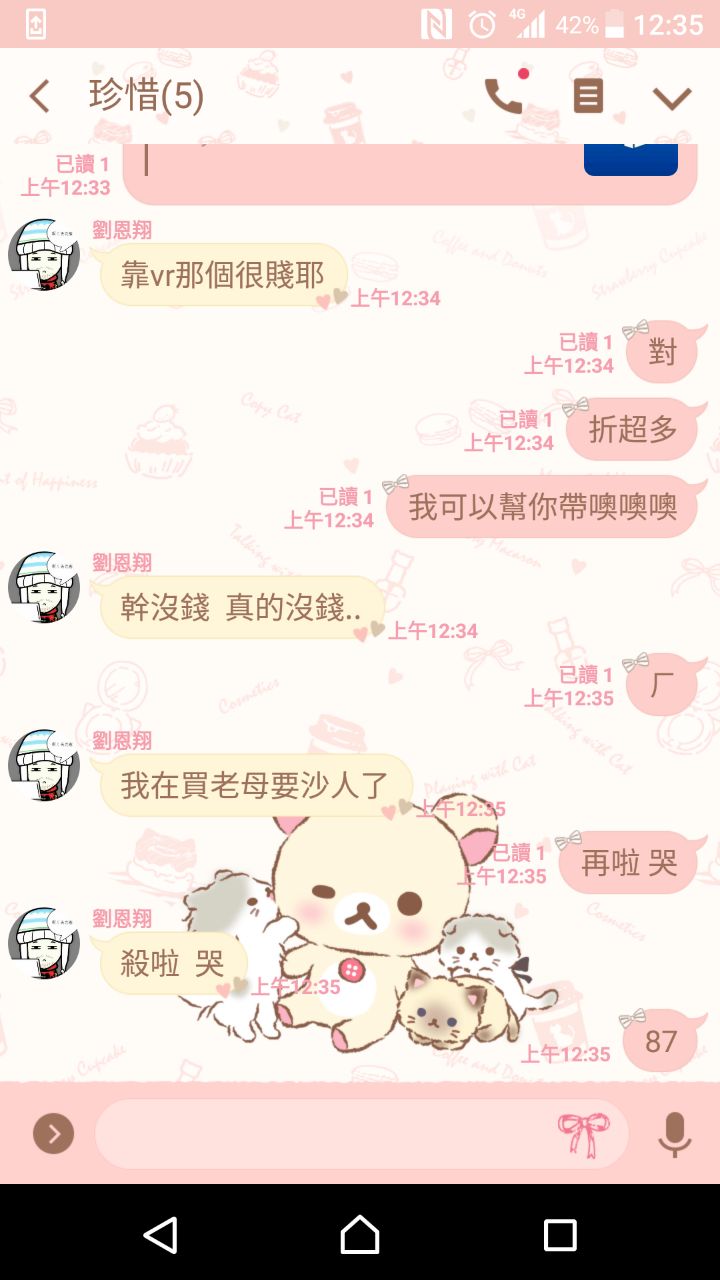Viewport: 720px width, 1280px height.
Task: Tap the system home button
Action: [360, 1235]
